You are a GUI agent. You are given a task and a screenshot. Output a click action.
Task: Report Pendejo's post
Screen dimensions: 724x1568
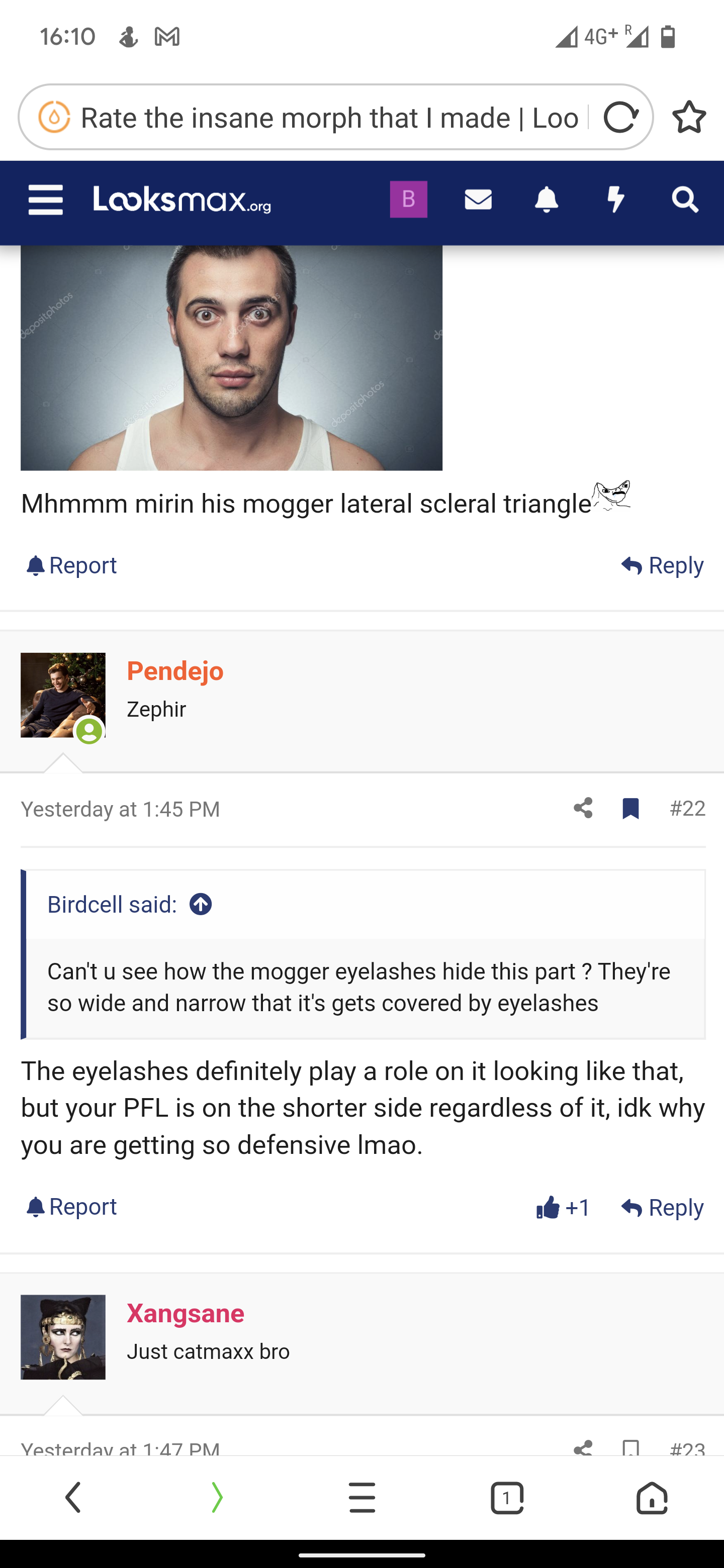71,1207
